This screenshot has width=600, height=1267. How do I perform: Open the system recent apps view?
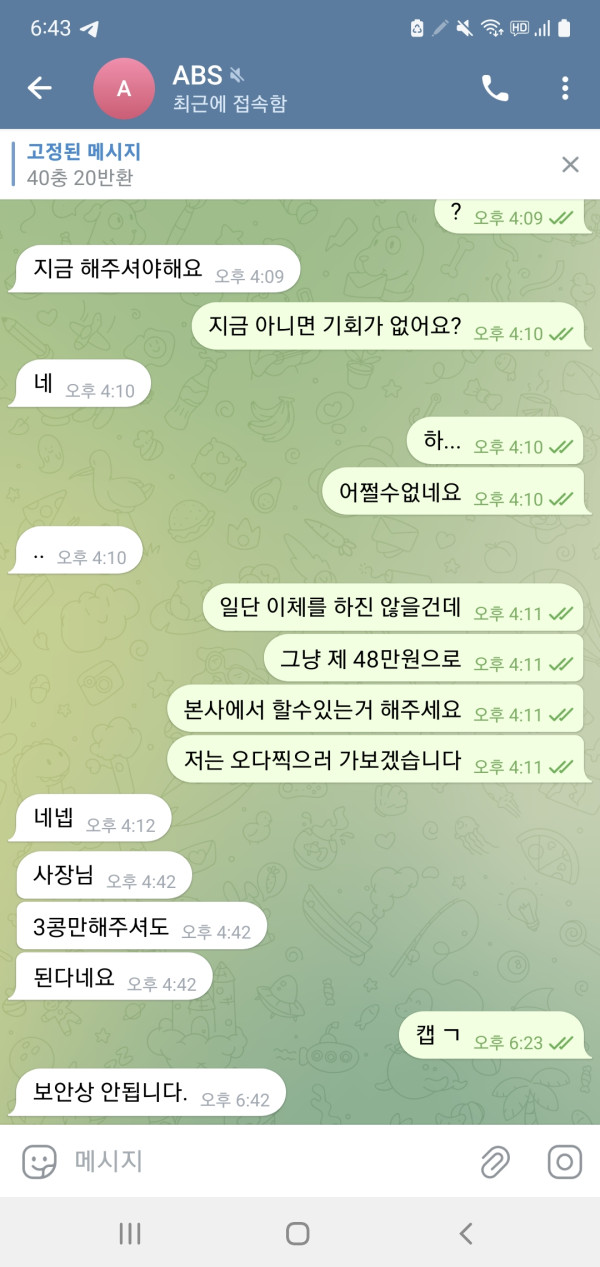130,1233
